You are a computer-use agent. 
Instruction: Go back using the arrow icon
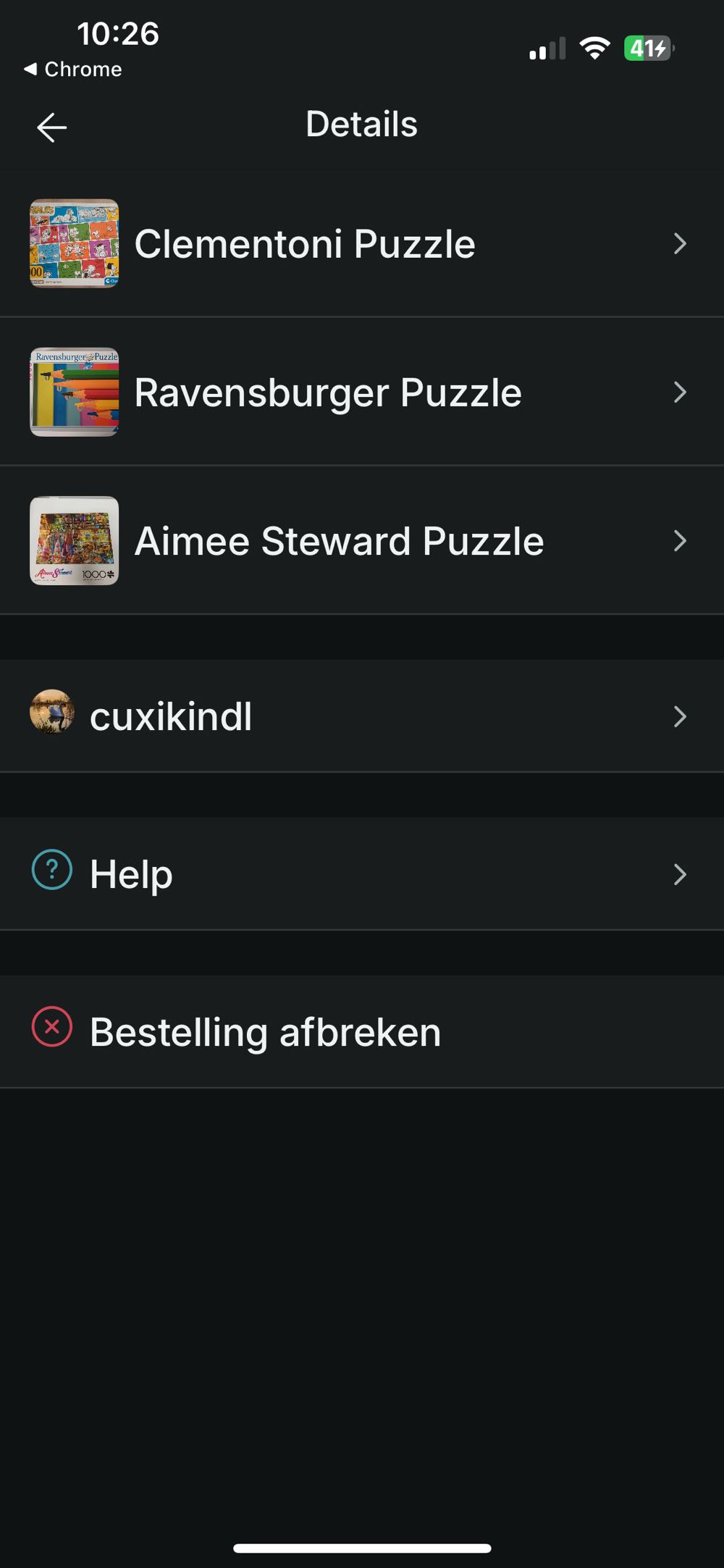[51, 127]
